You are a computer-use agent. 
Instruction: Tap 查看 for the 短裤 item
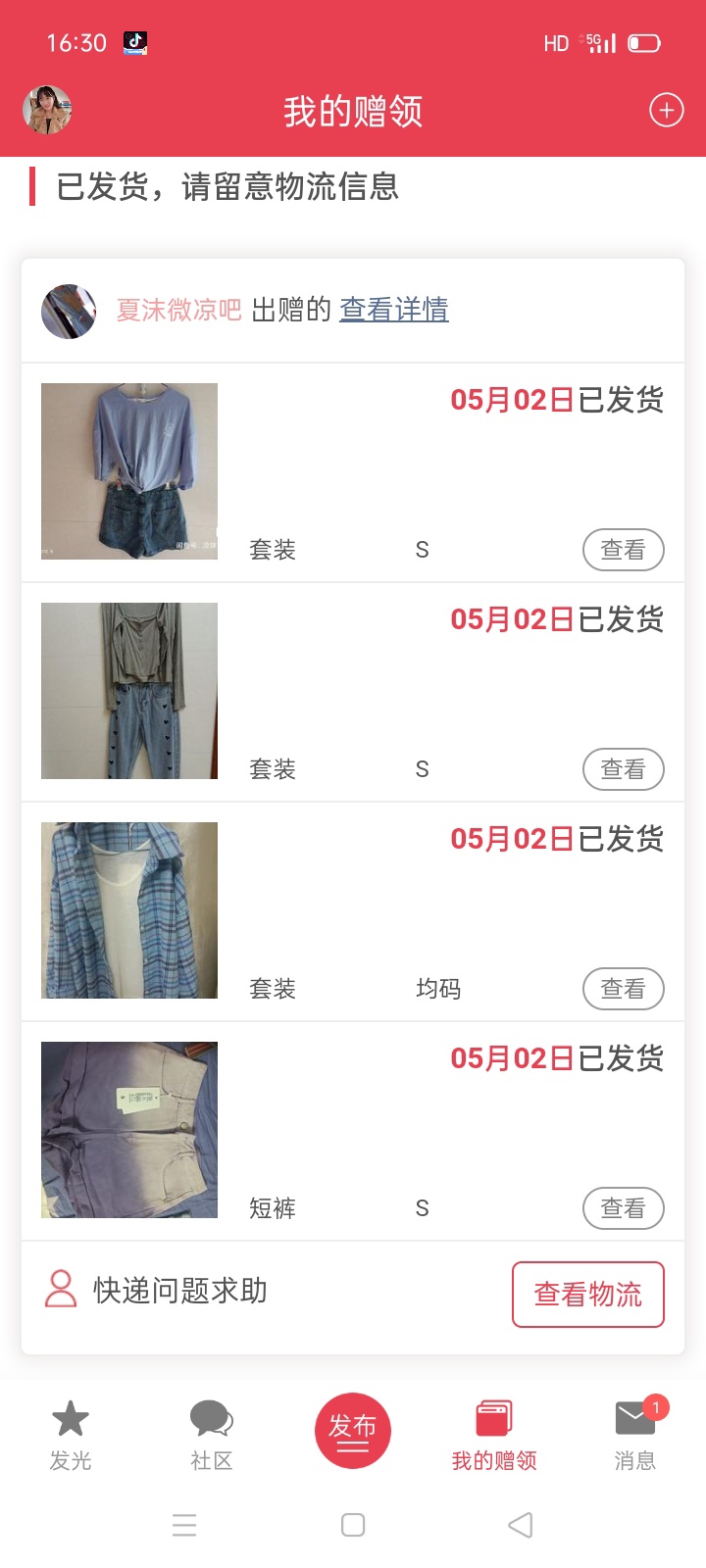click(x=623, y=1208)
